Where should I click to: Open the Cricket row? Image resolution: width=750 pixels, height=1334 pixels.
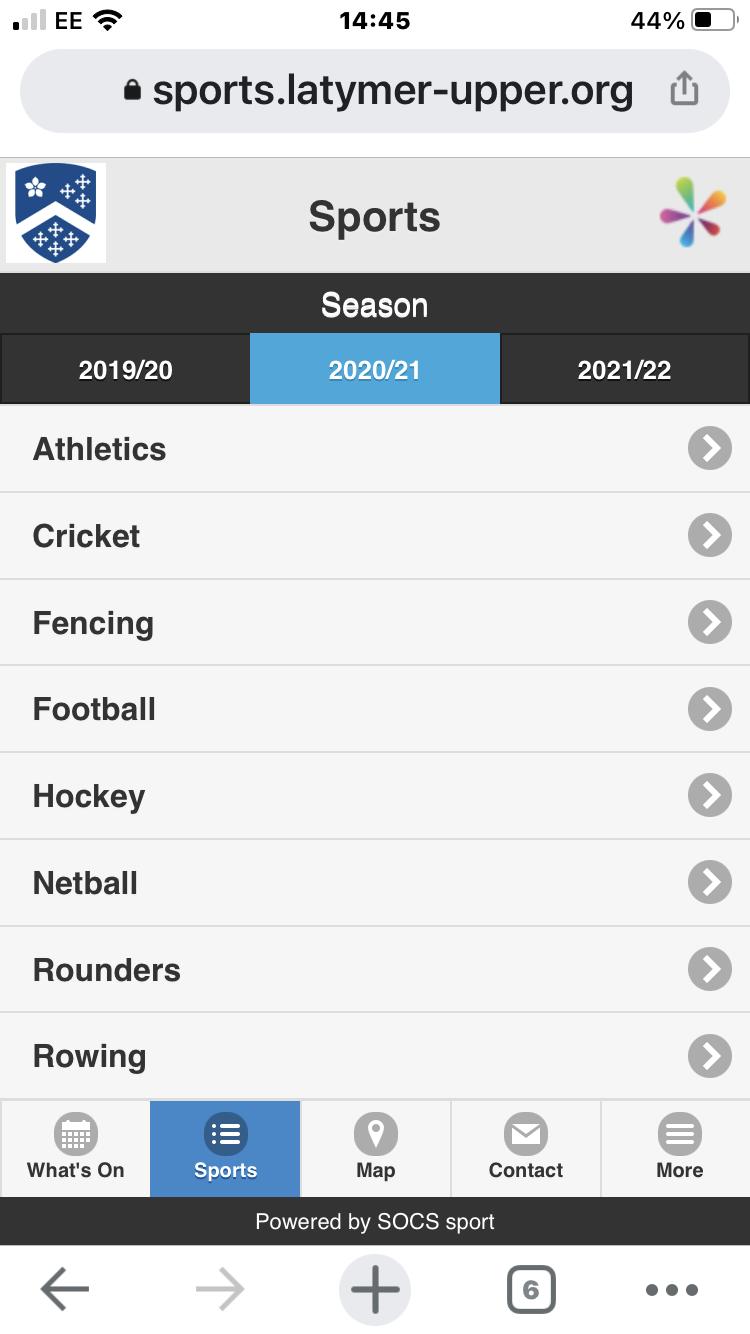pyautogui.click(x=375, y=536)
